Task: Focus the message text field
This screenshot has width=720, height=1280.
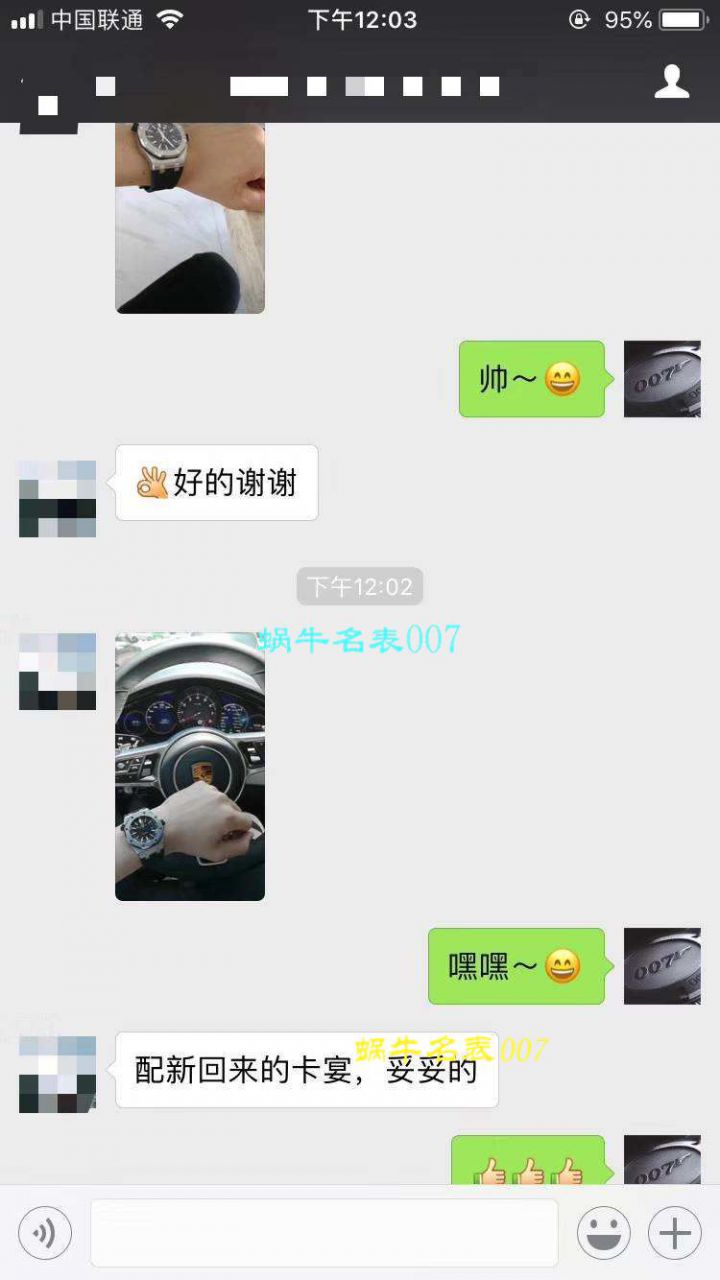Action: [x=324, y=1232]
